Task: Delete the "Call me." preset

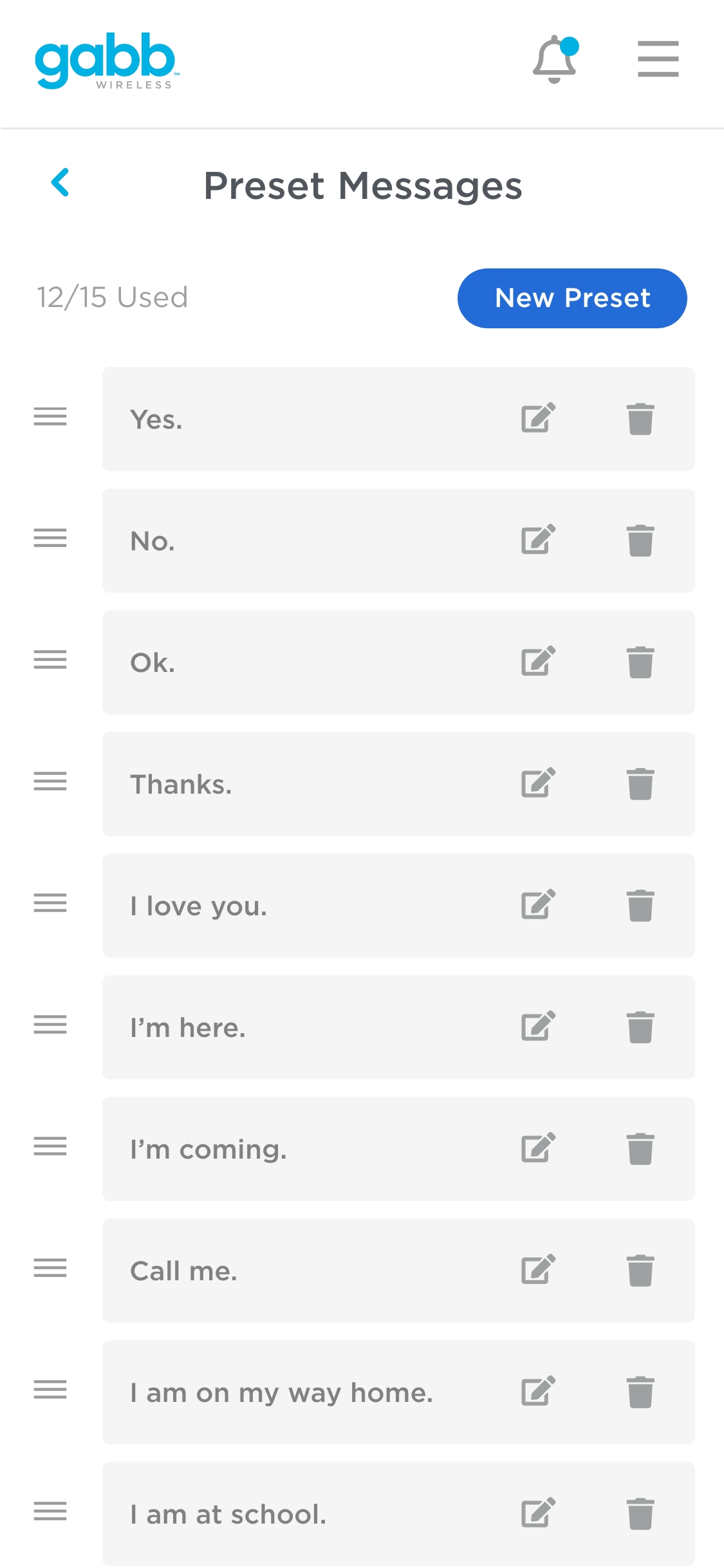Action: (640, 1271)
